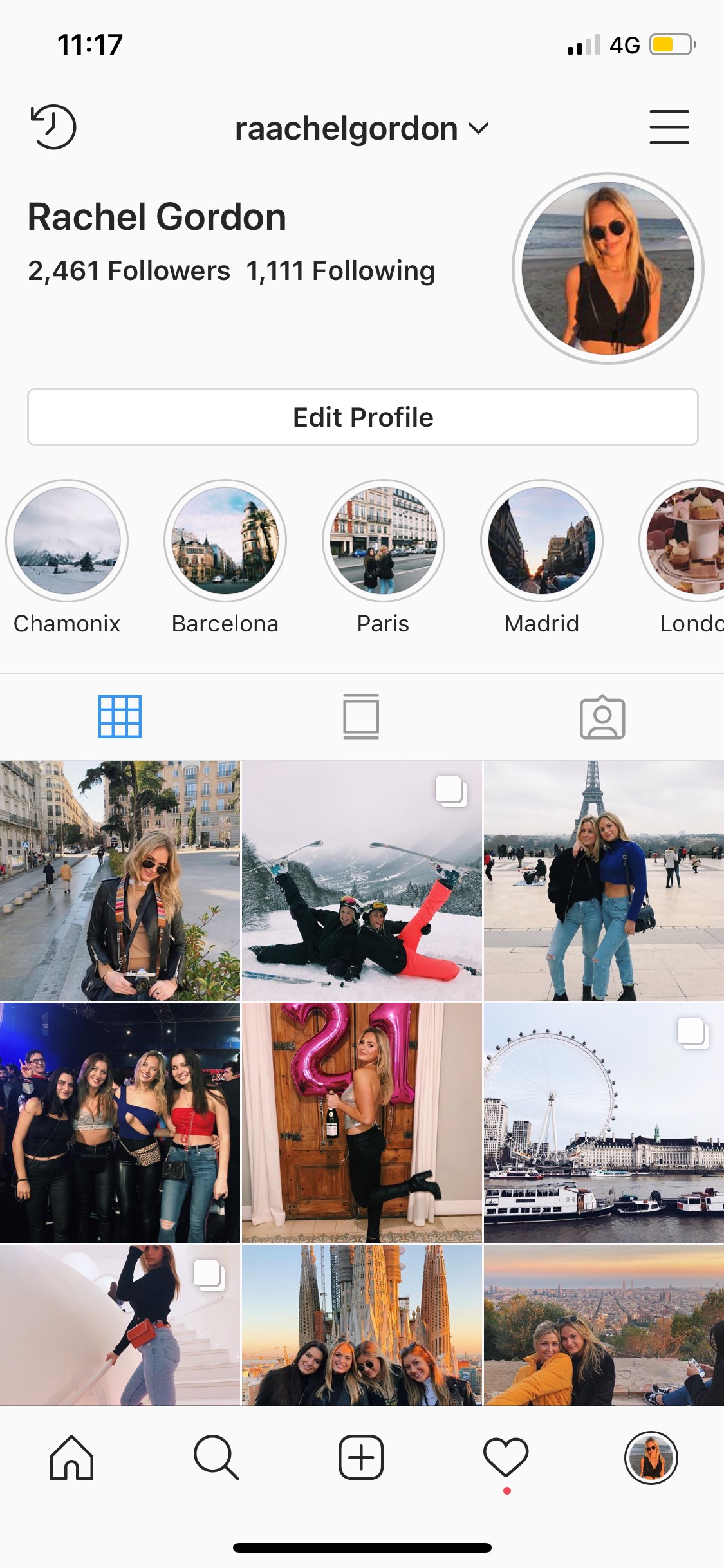Expand the raachelgordon account switcher

coord(362,129)
